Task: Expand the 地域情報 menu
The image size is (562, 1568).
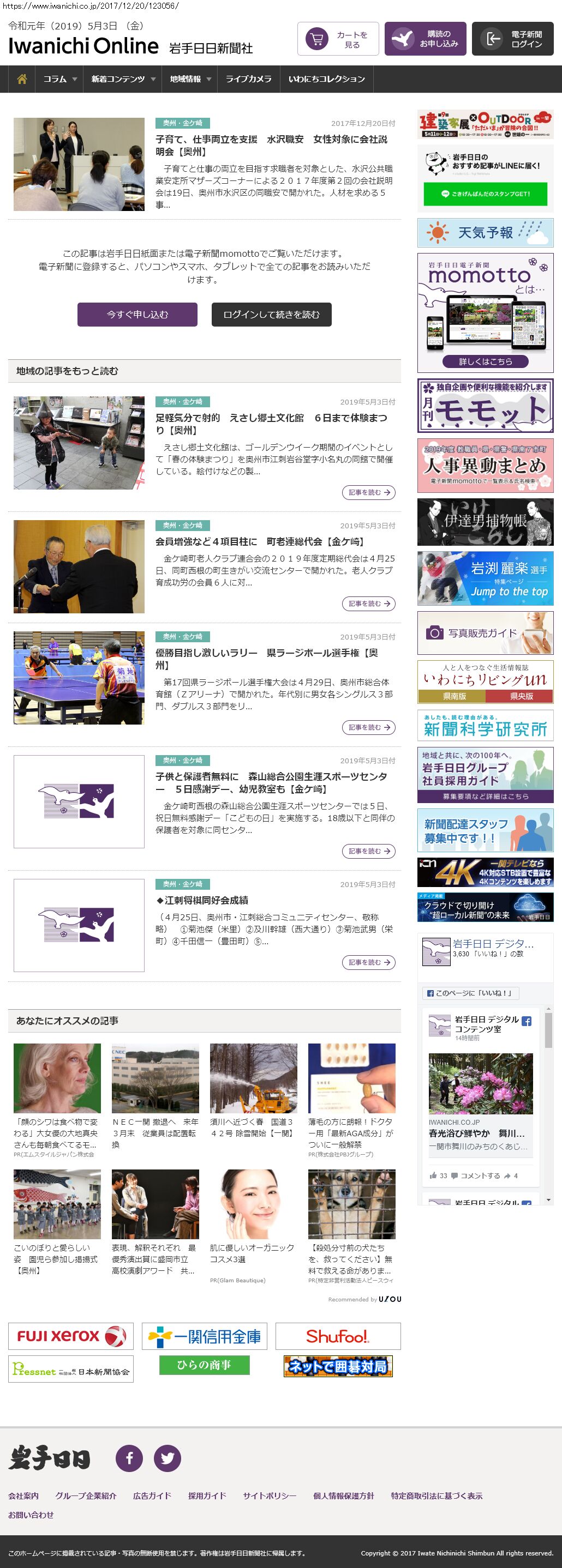Action: 190,79
